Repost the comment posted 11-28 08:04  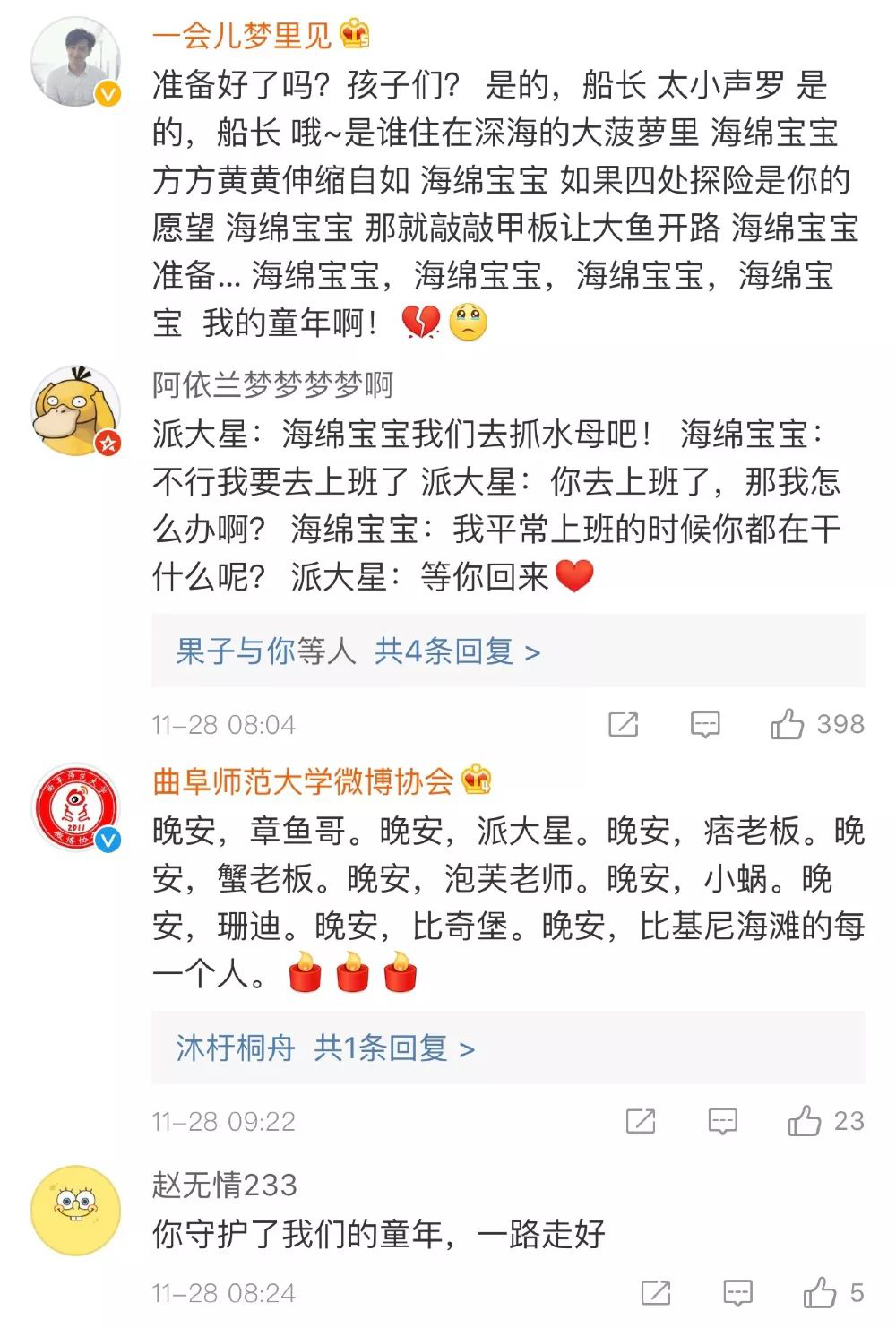pos(623,724)
